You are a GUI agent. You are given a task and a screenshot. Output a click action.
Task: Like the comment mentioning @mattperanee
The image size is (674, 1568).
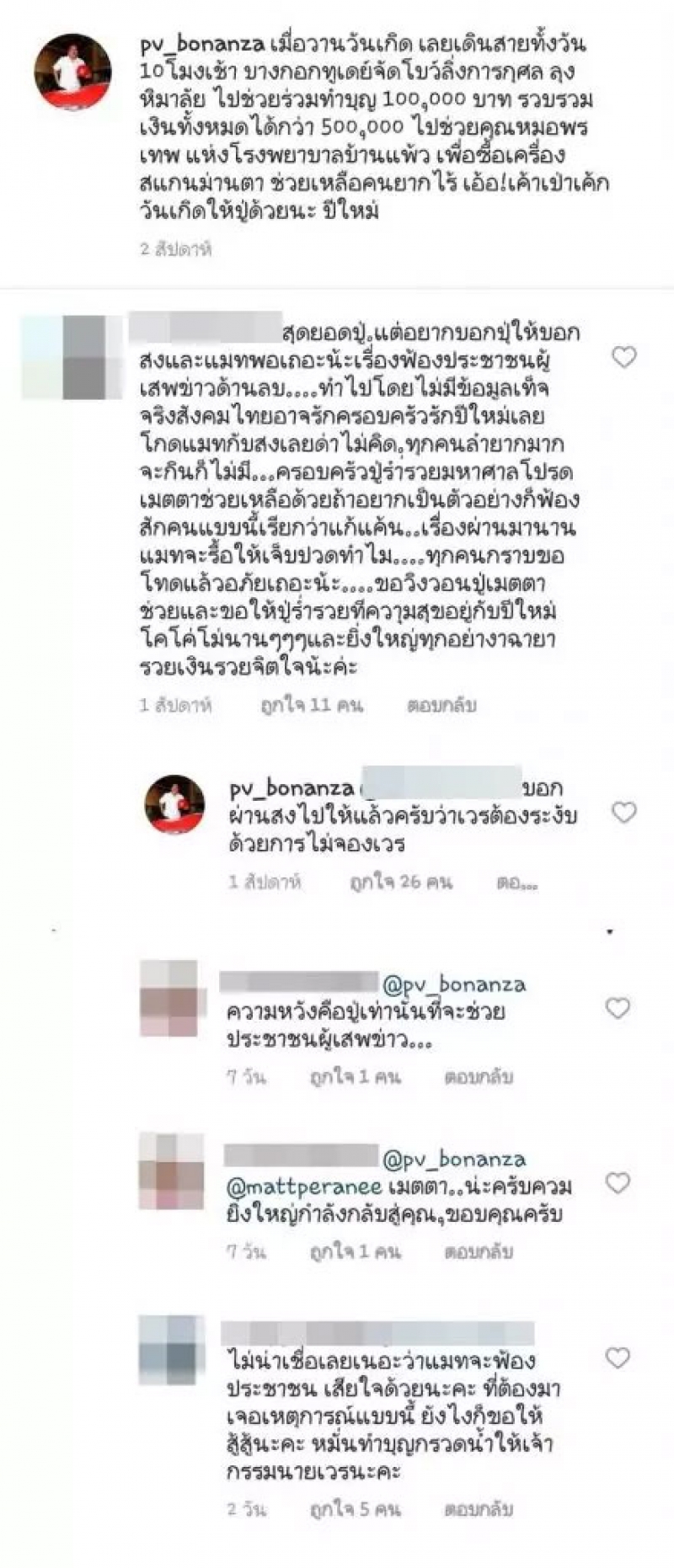[x=618, y=1183]
